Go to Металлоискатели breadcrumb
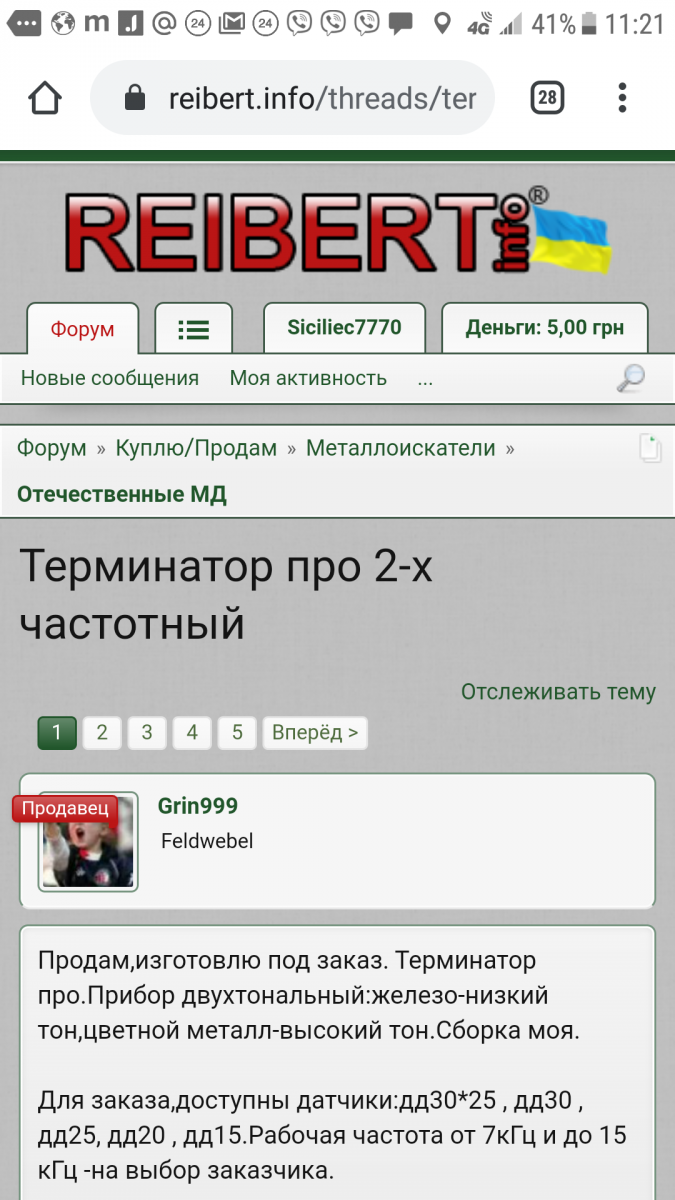The image size is (675, 1200). click(400, 448)
